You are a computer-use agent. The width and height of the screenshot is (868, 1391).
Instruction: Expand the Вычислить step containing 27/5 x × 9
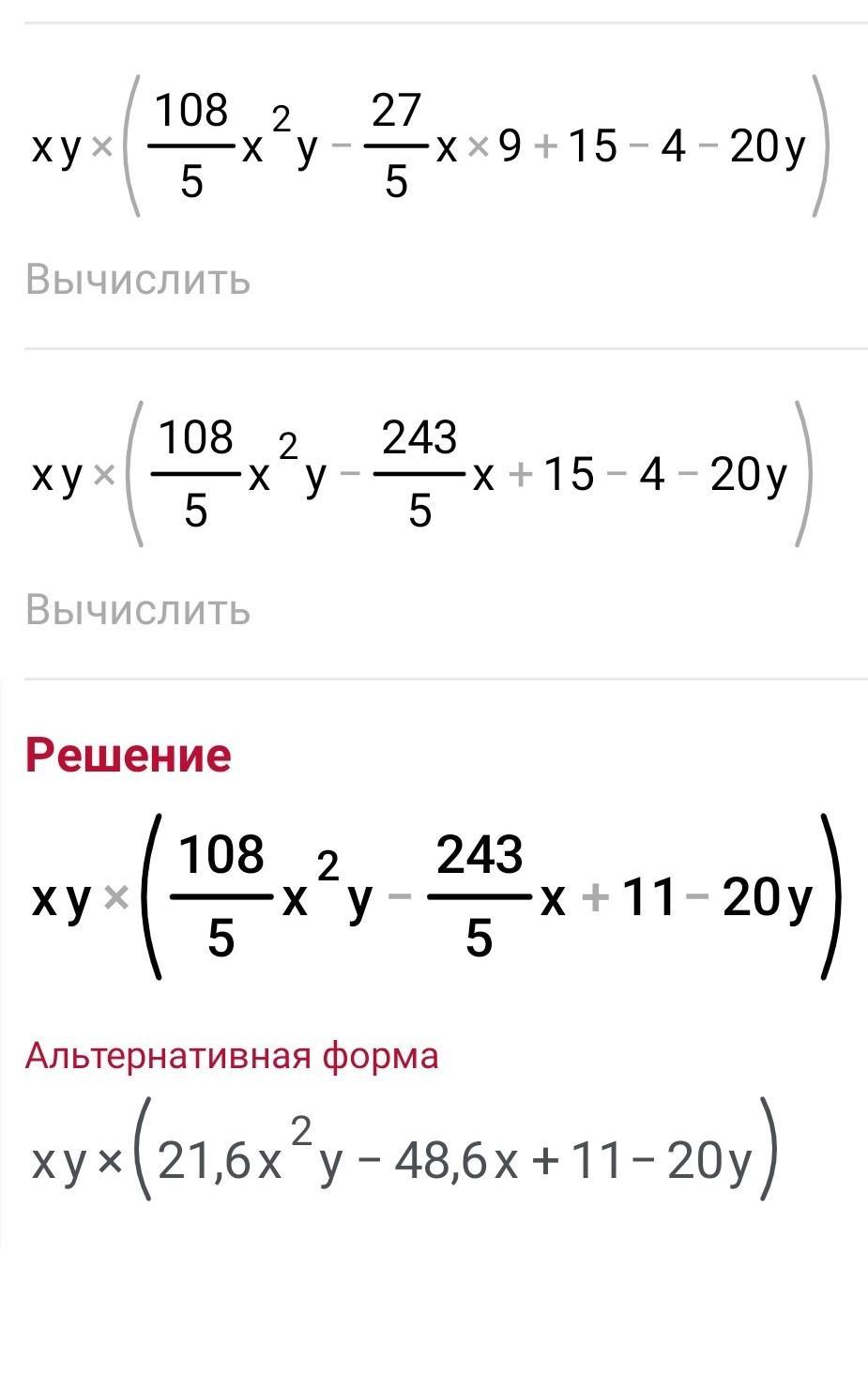[138, 280]
